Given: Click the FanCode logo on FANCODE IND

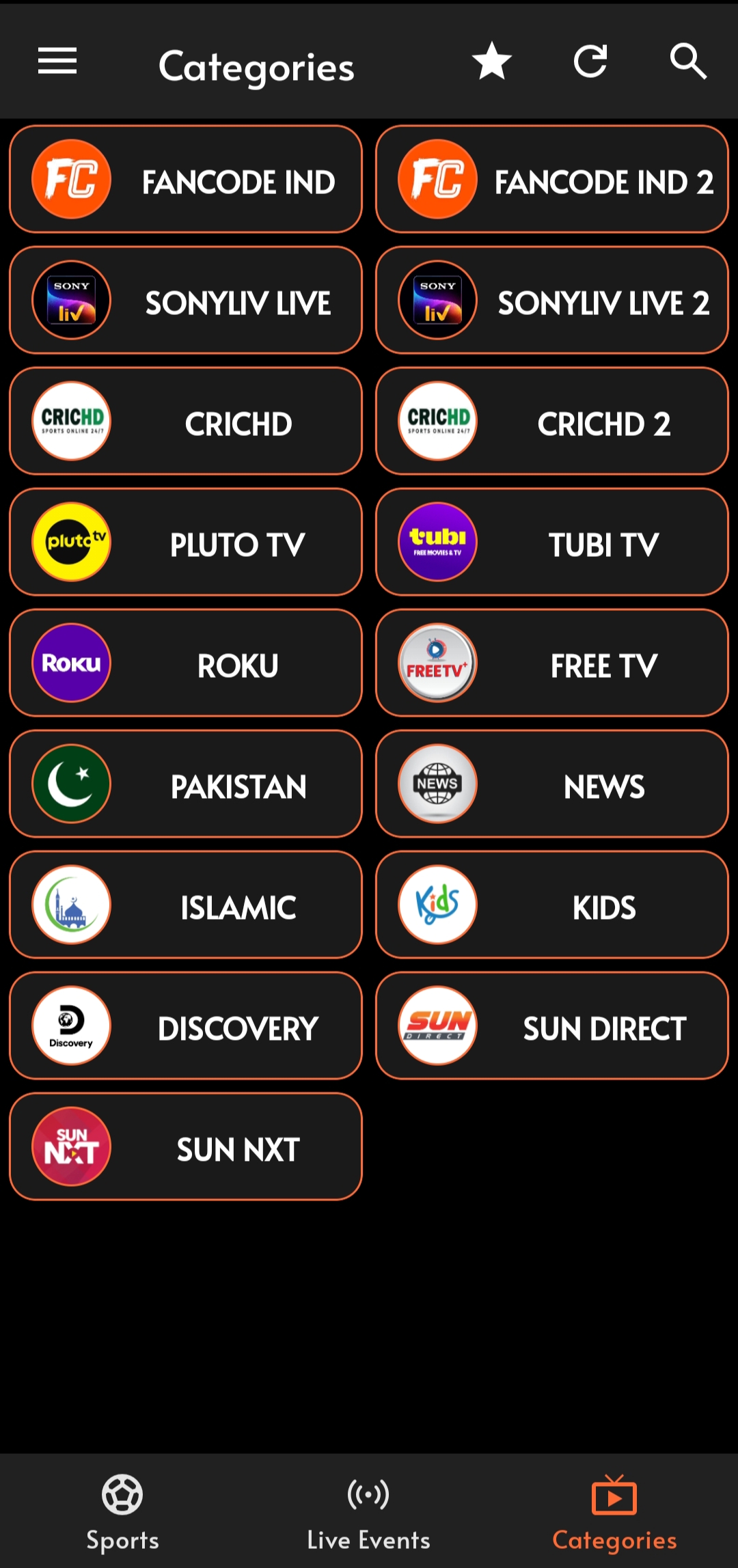Looking at the screenshot, I should (x=71, y=179).
